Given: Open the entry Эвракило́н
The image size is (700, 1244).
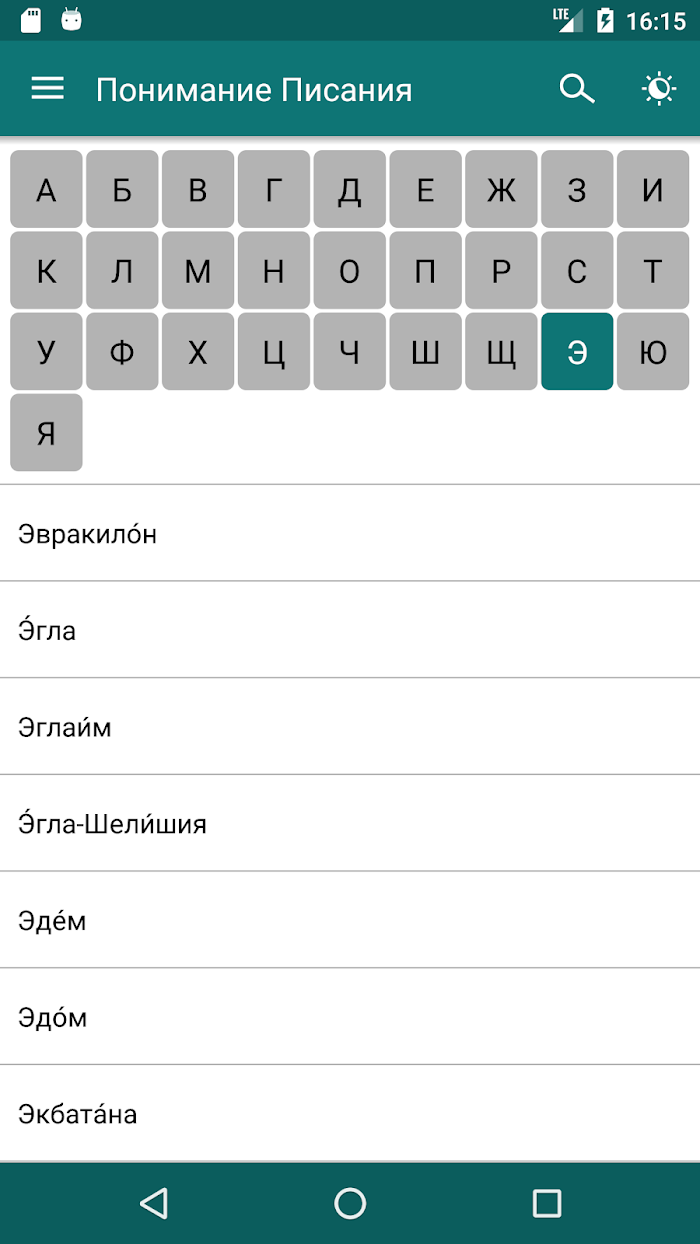Looking at the screenshot, I should [350, 533].
